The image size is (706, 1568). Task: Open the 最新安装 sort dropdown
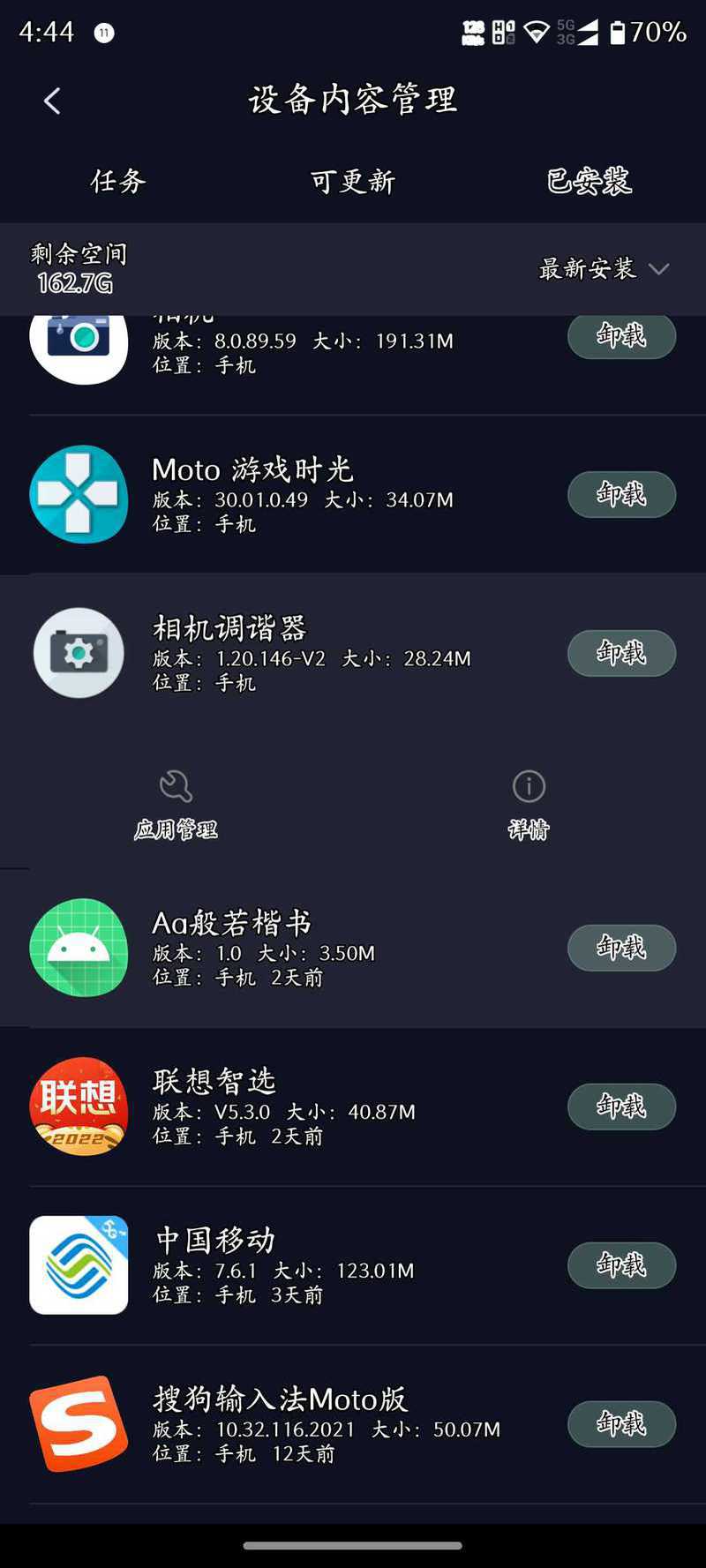[604, 268]
